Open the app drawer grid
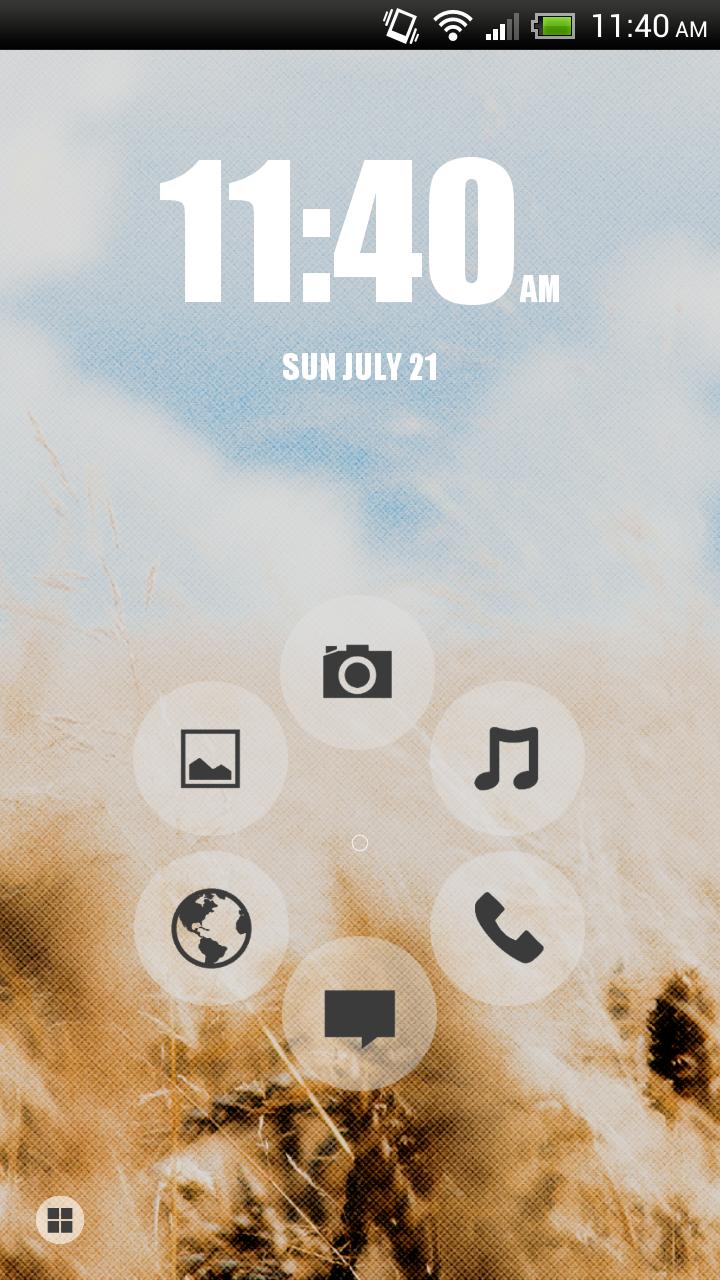Screen dimensions: 720x1280 click(60, 1220)
